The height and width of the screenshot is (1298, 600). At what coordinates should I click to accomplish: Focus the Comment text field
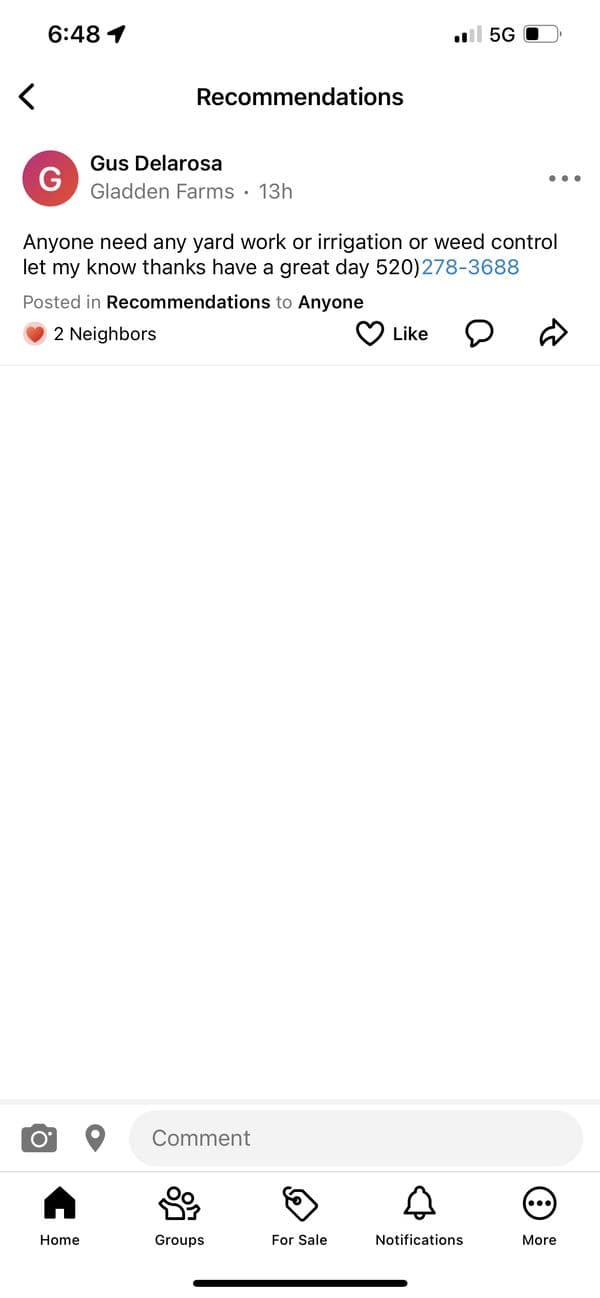355,1138
